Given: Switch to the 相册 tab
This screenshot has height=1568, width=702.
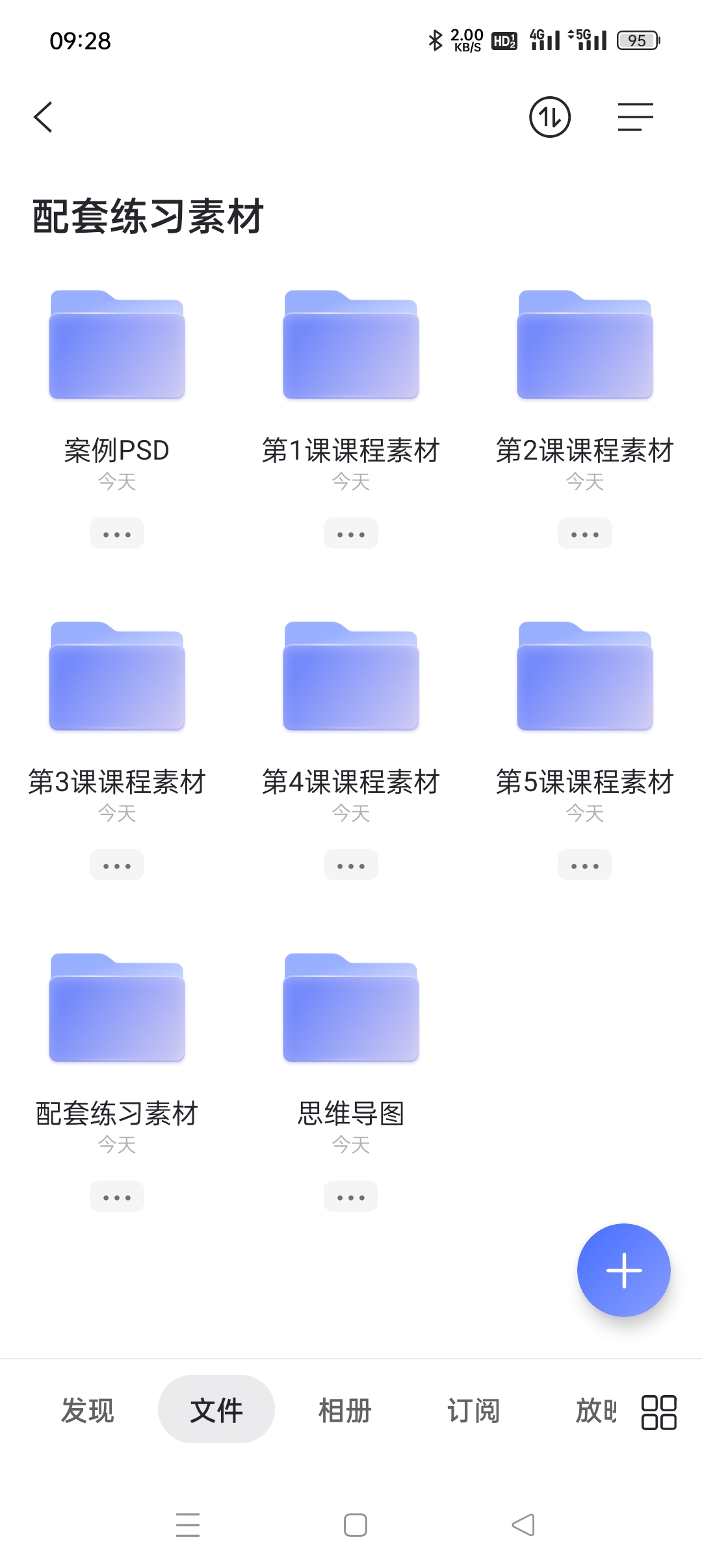Looking at the screenshot, I should pyautogui.click(x=345, y=1411).
